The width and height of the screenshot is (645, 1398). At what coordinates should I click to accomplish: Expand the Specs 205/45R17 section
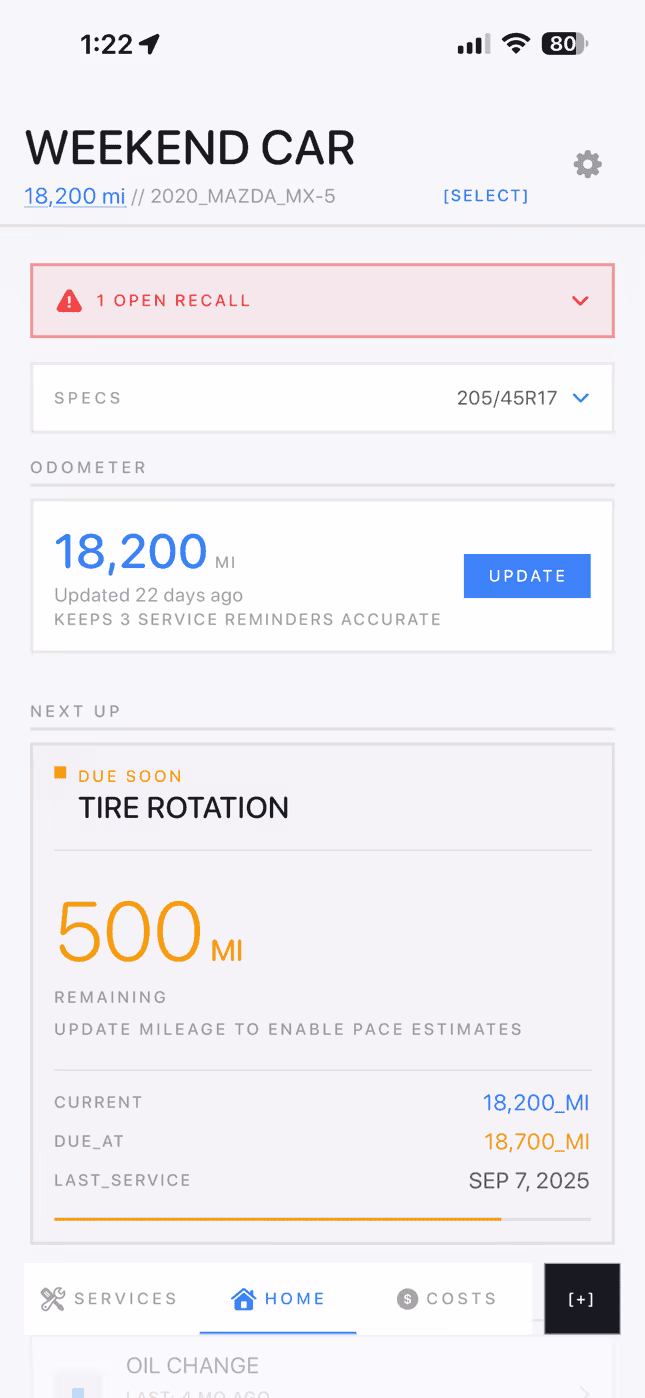point(322,398)
